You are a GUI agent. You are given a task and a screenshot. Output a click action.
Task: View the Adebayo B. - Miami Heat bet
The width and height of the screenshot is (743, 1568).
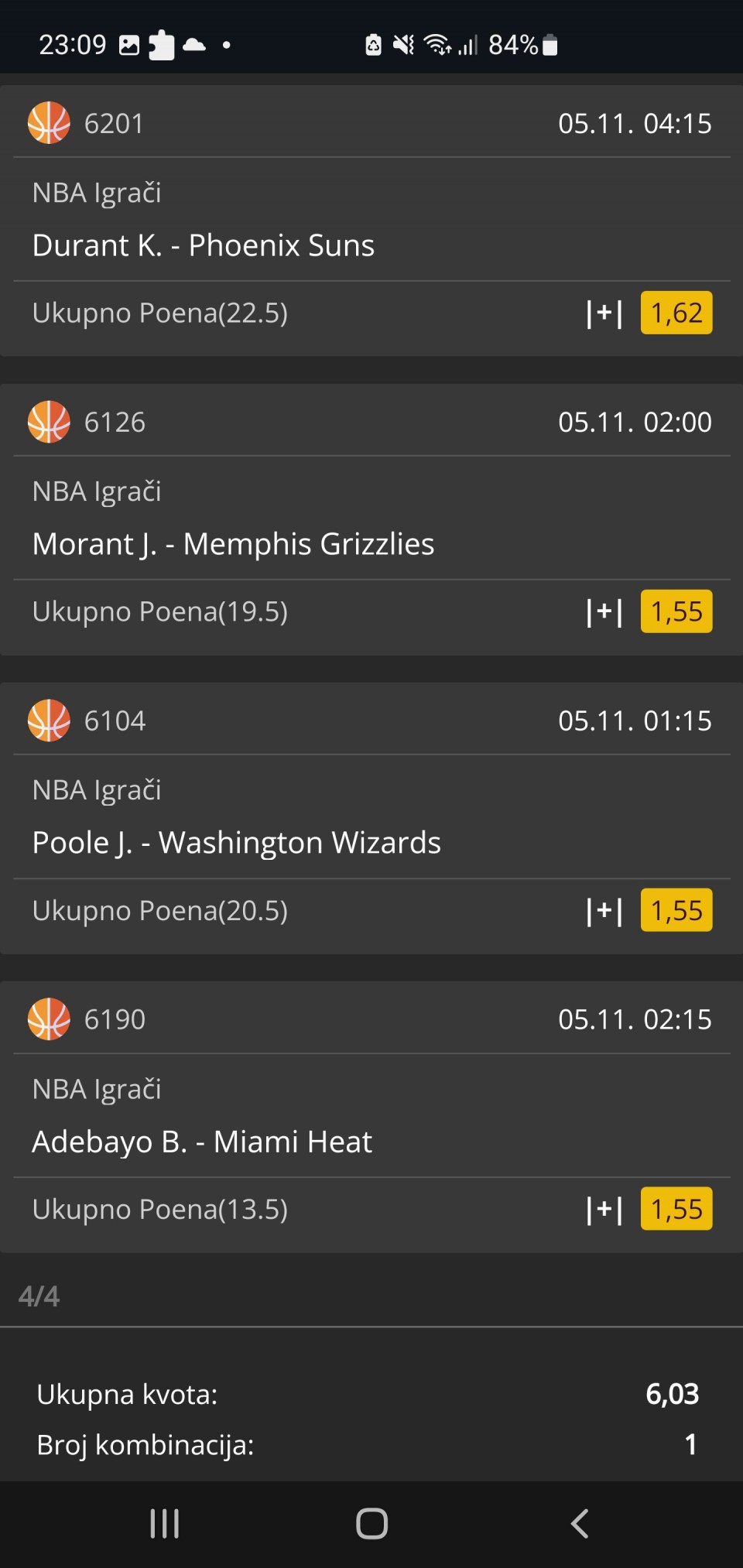[x=202, y=1142]
